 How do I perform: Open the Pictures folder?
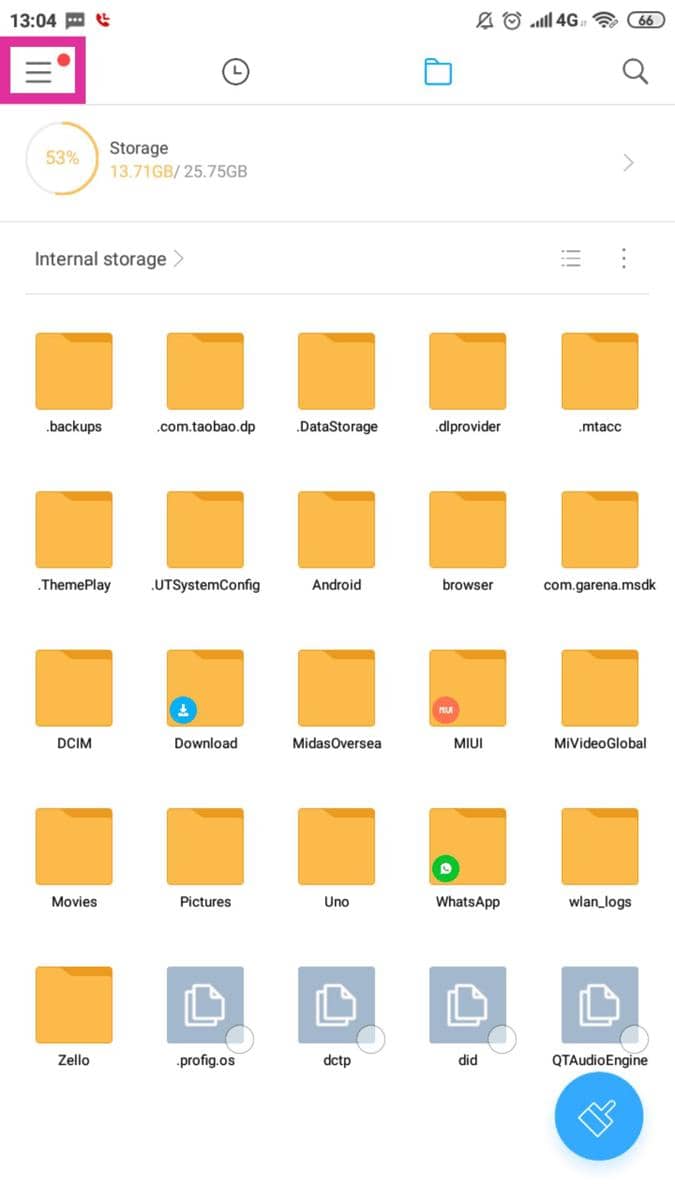[x=205, y=846]
